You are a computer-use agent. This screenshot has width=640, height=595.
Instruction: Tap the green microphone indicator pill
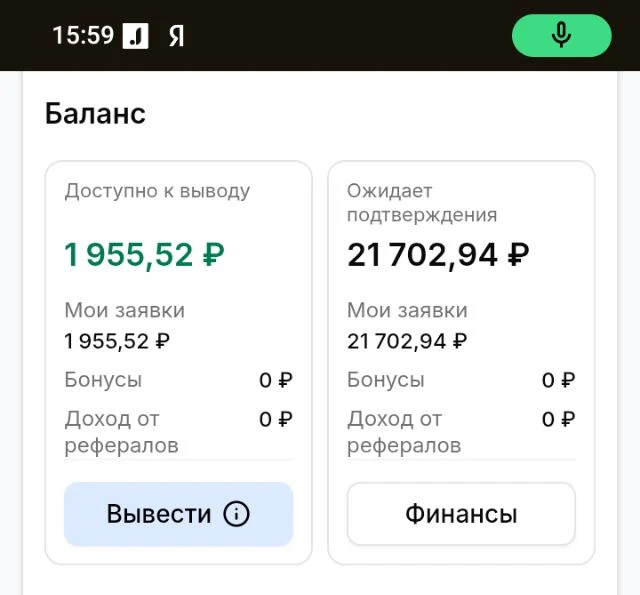pos(562,36)
